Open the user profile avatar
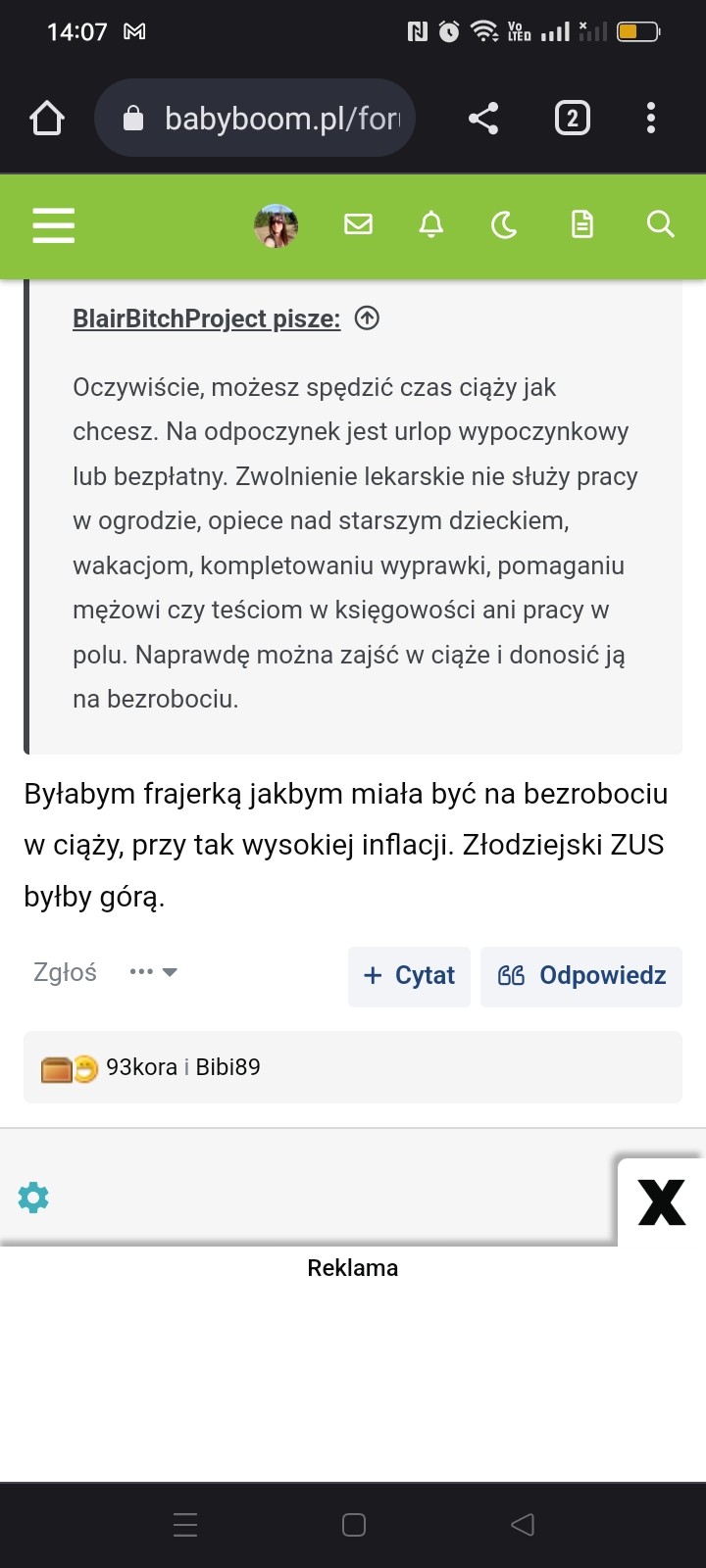 pyautogui.click(x=276, y=225)
